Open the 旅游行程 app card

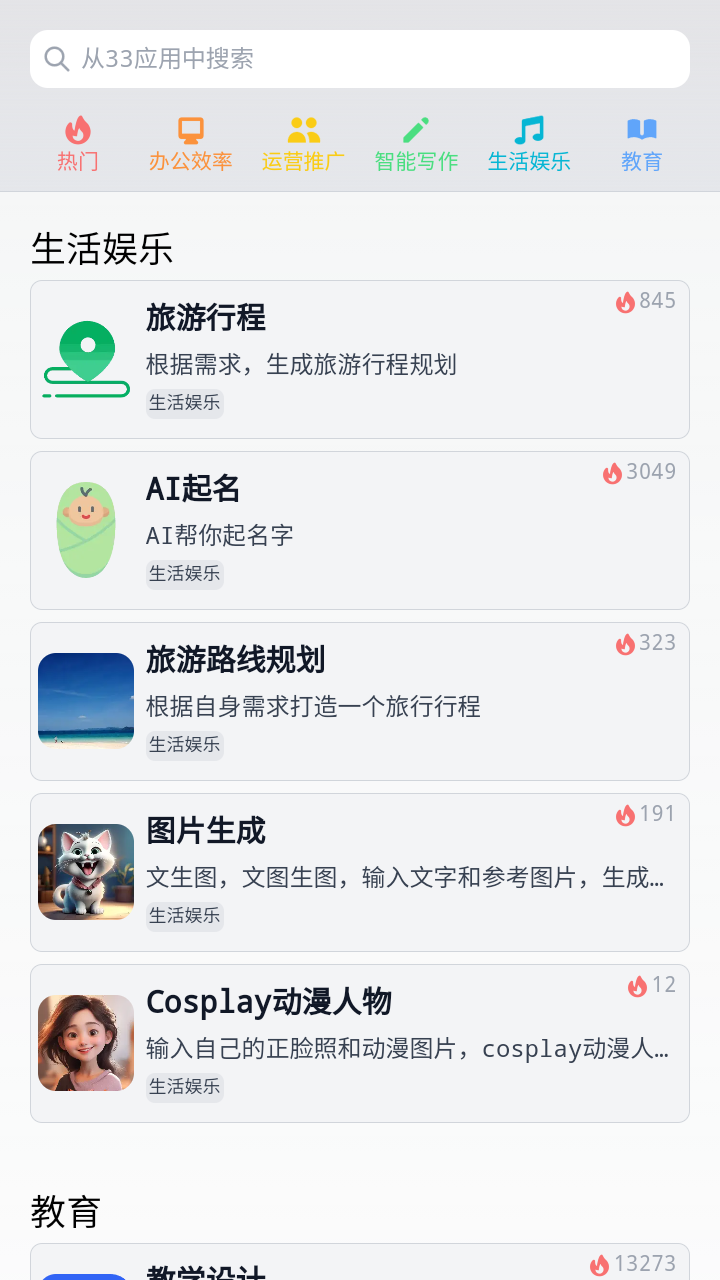(360, 360)
